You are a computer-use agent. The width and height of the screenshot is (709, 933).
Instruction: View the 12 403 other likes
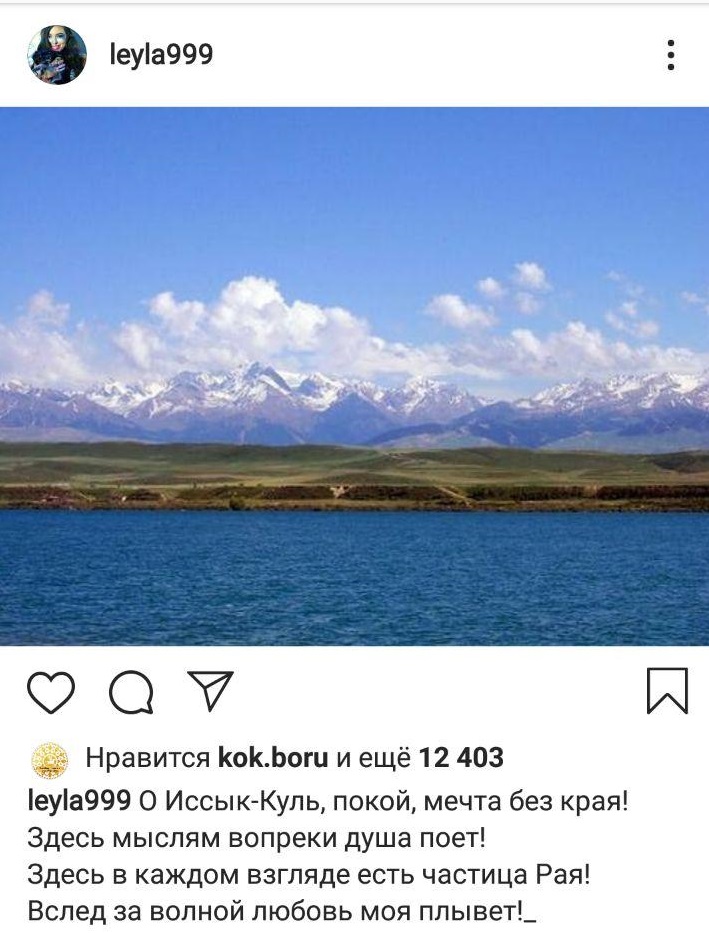460,759
